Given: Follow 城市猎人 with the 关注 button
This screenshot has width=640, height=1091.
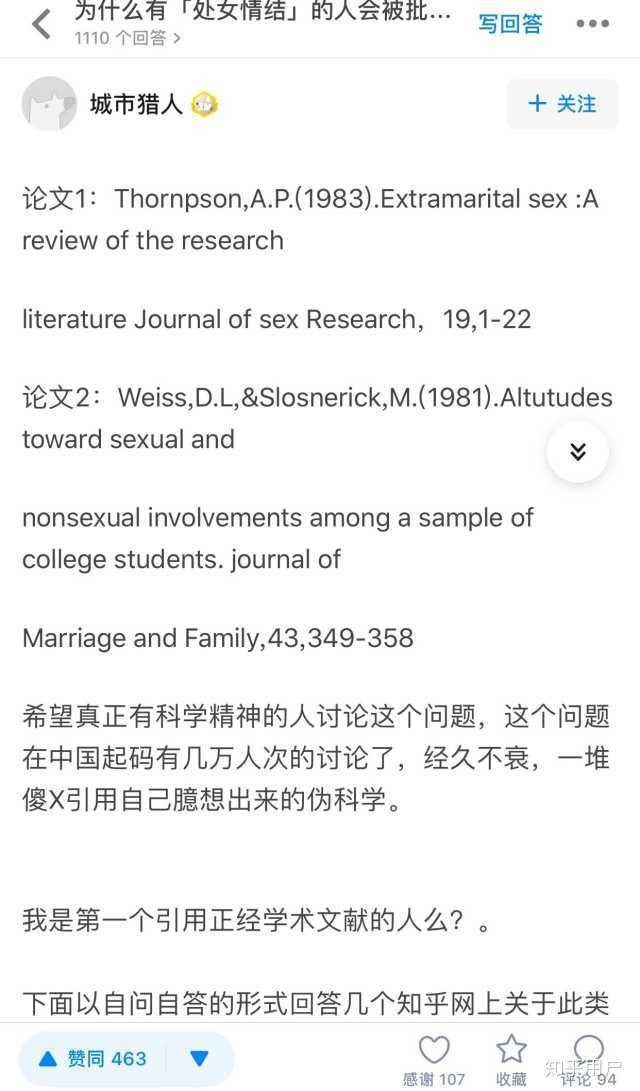Looking at the screenshot, I should [562, 104].
